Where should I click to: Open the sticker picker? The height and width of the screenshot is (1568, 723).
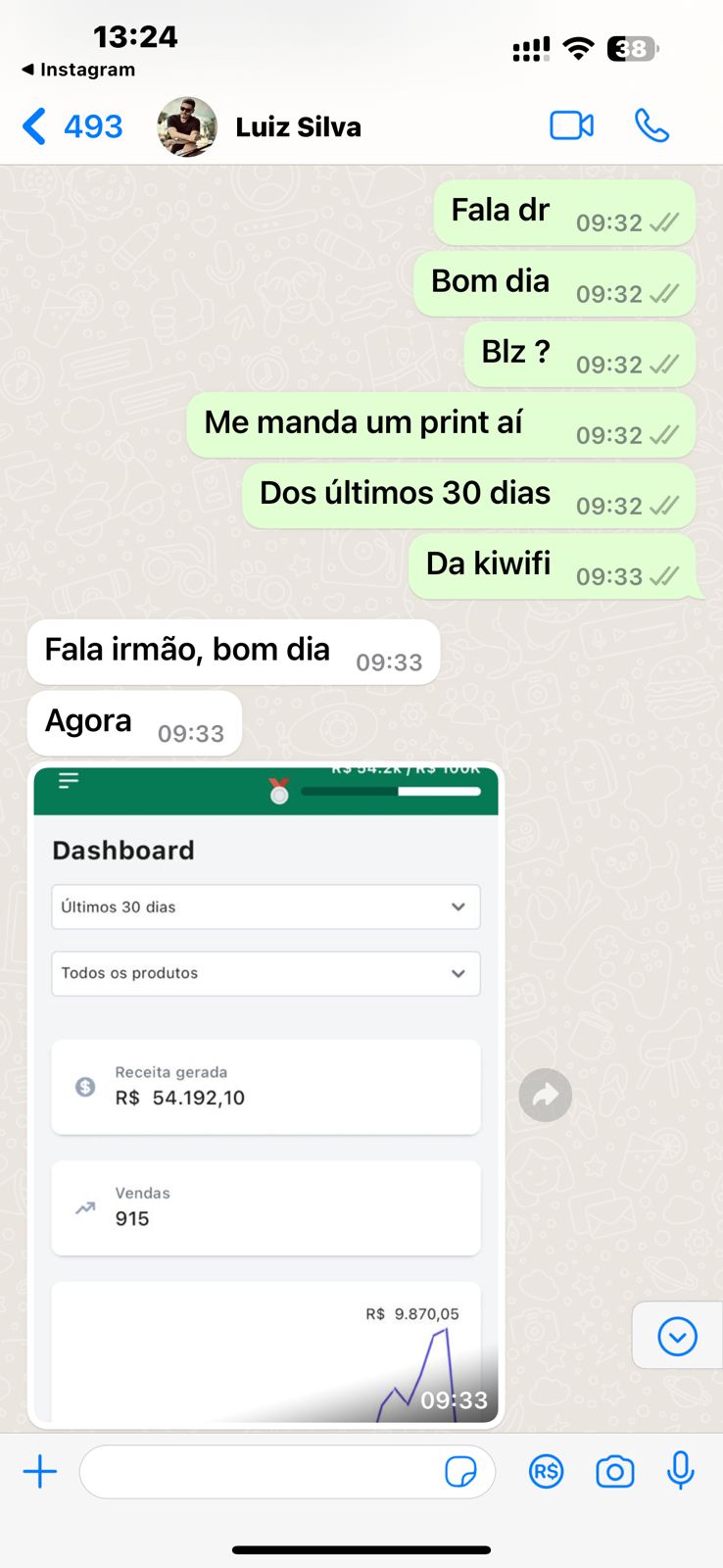[460, 1471]
